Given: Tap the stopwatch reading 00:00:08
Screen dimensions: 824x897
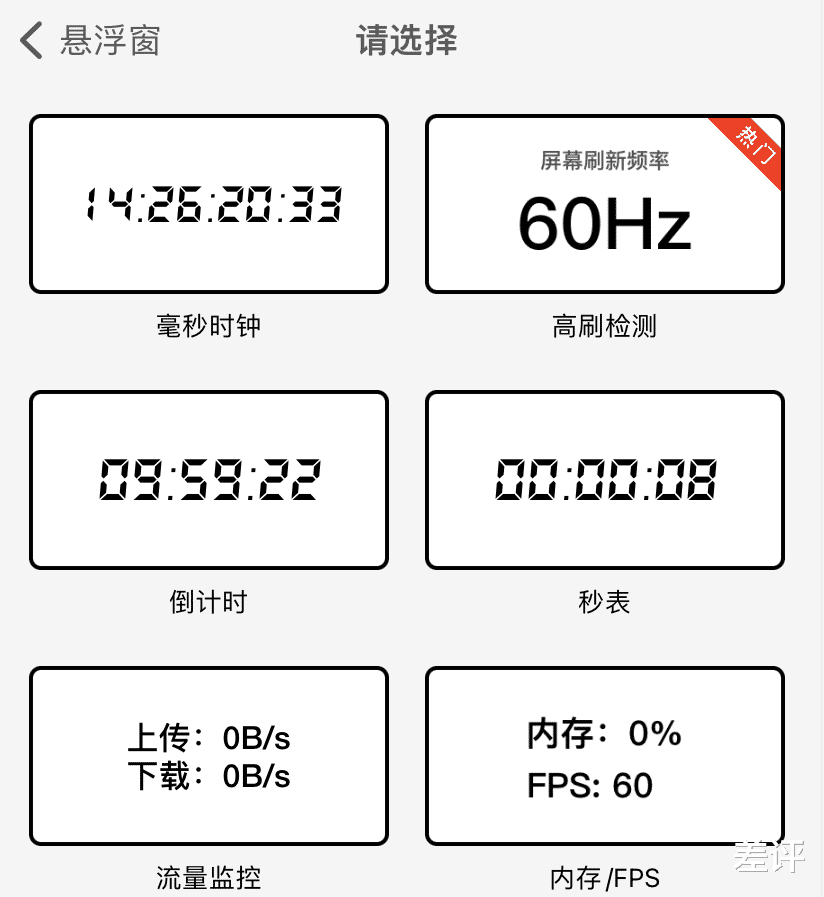Looking at the screenshot, I should [604, 480].
